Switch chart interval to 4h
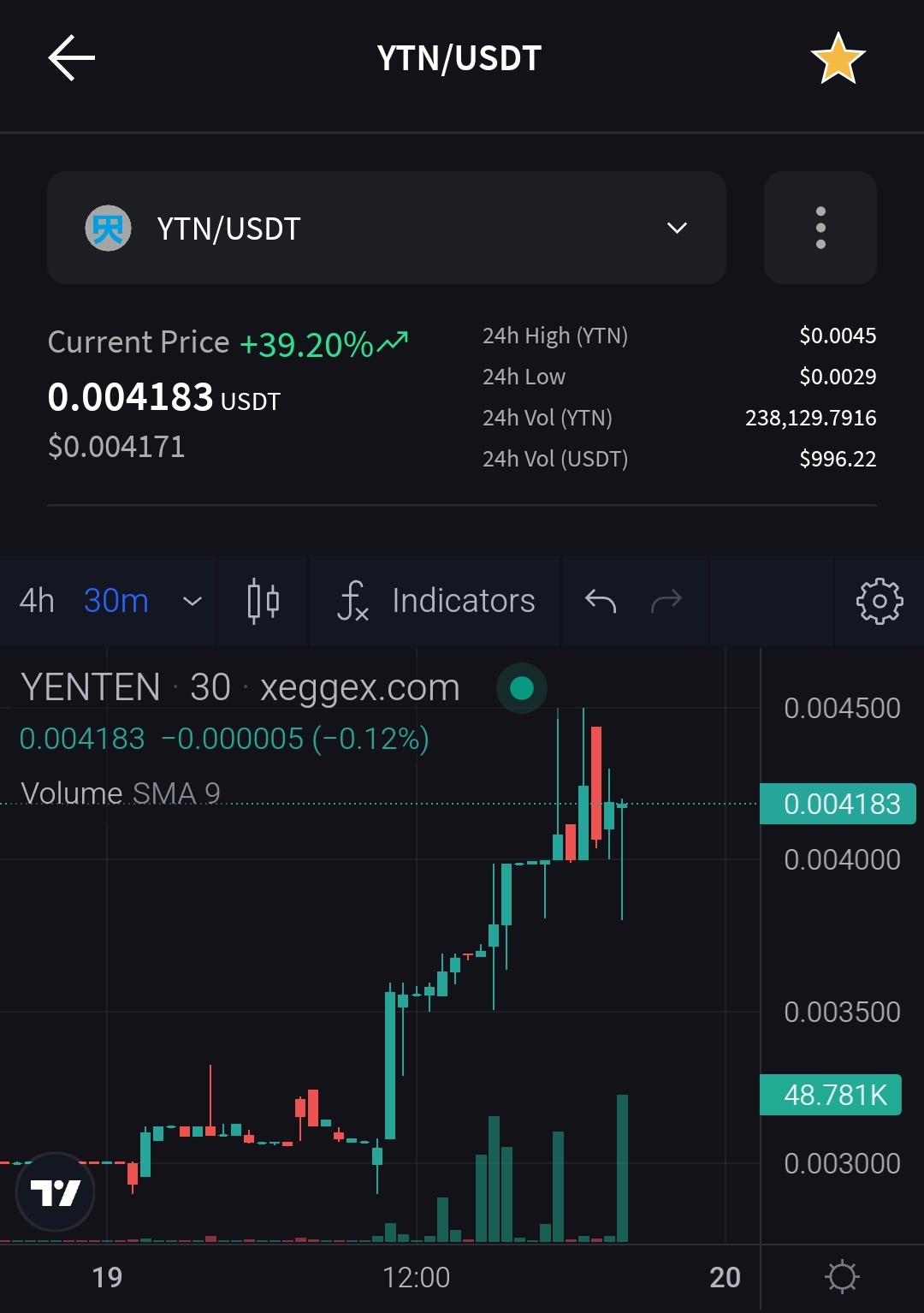The image size is (924, 1313). coord(37,601)
